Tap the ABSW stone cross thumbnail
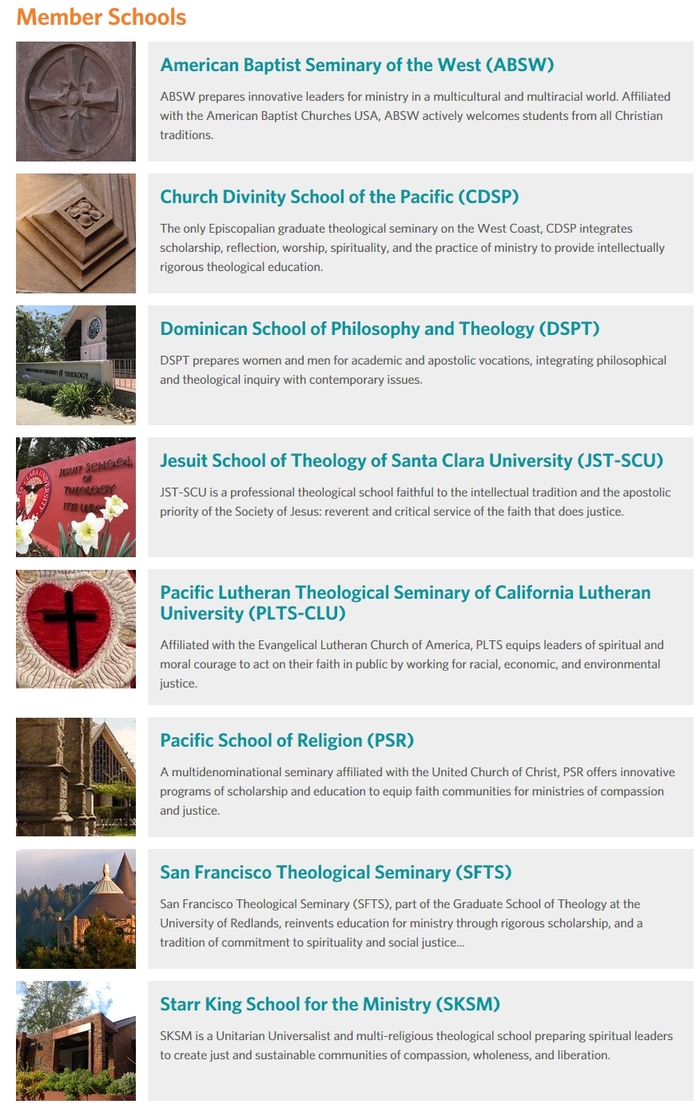This screenshot has height=1120, width=700. (x=76, y=101)
